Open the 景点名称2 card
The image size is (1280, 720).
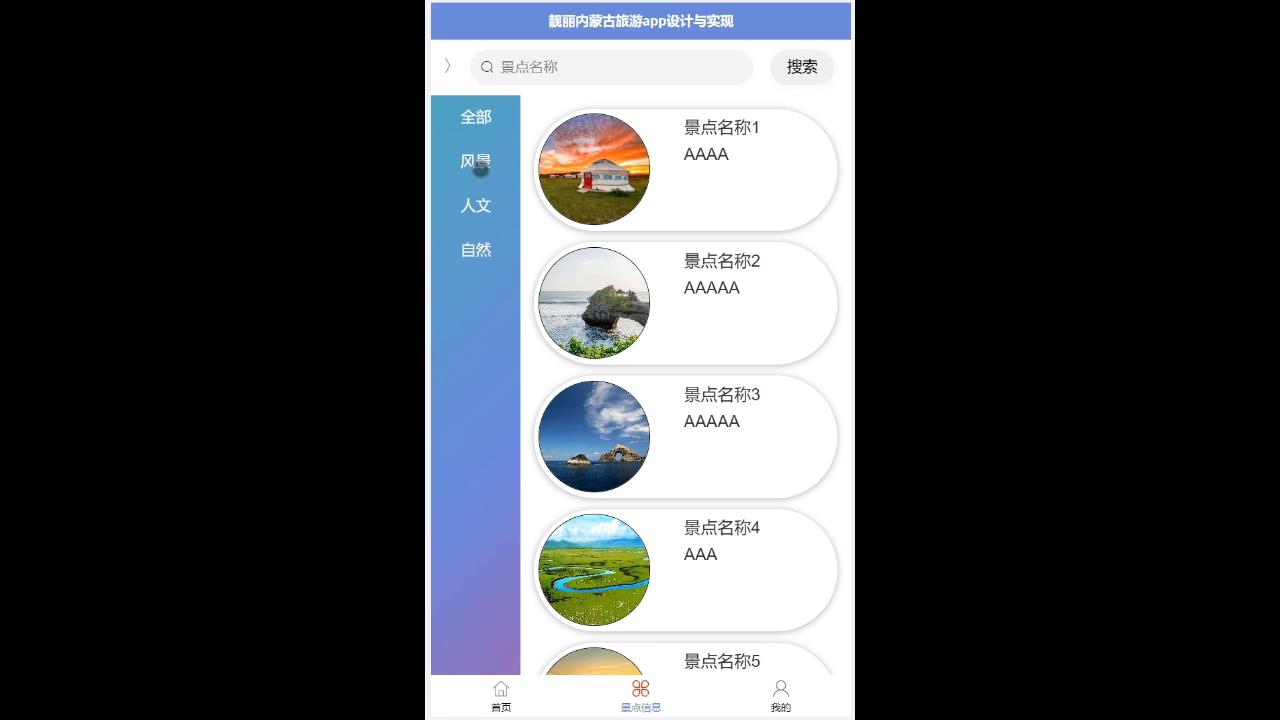(686, 303)
